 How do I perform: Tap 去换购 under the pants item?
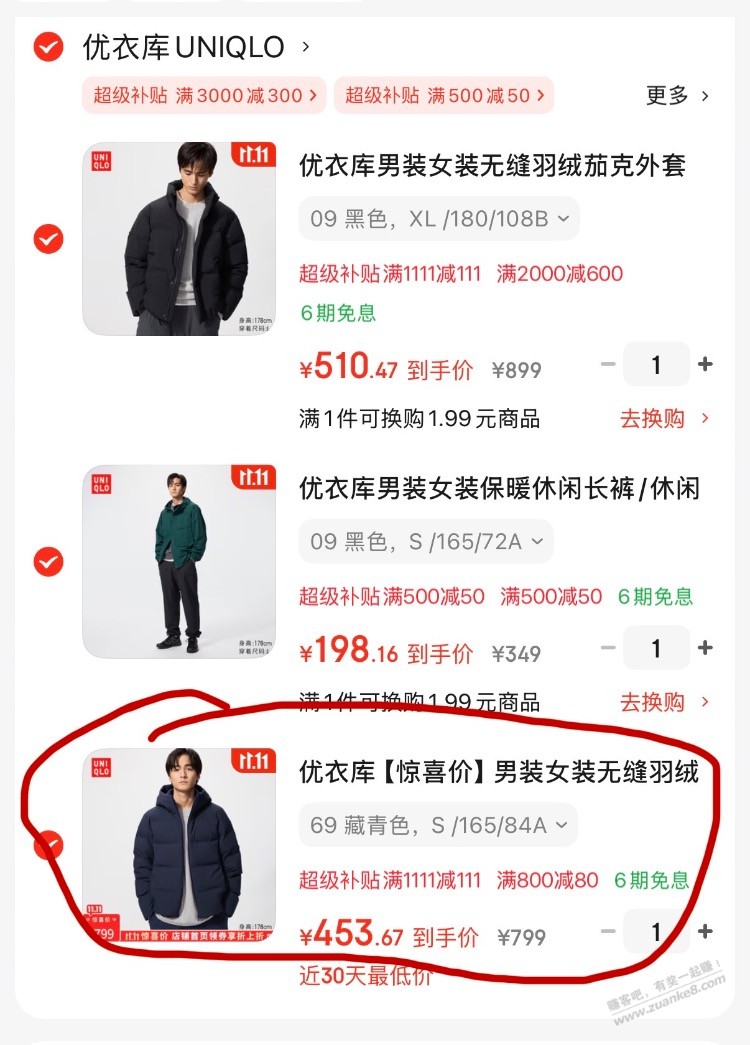tap(664, 701)
